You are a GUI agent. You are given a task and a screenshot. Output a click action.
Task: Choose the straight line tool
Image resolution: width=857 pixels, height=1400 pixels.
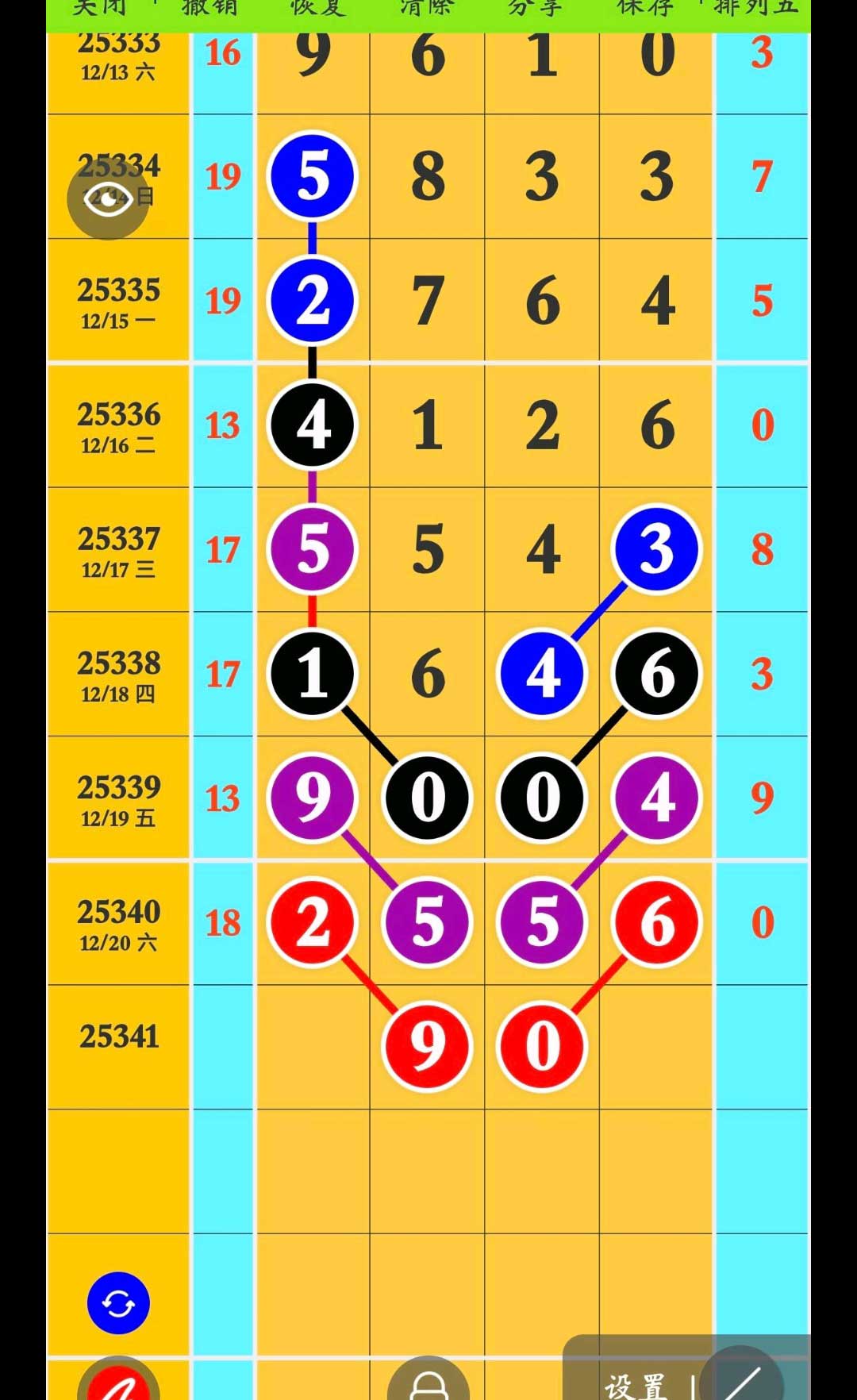pos(742,1381)
